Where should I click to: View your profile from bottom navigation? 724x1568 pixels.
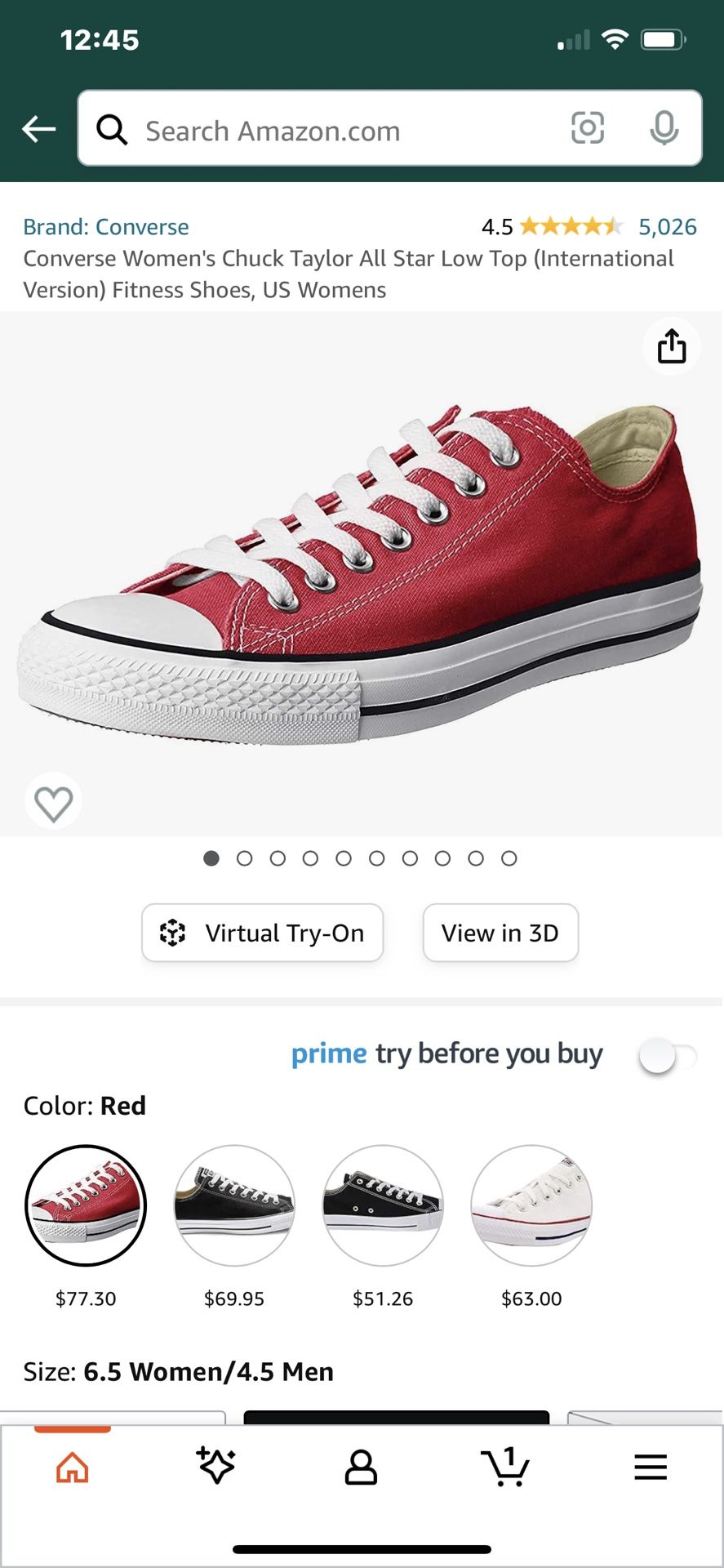click(x=360, y=1466)
